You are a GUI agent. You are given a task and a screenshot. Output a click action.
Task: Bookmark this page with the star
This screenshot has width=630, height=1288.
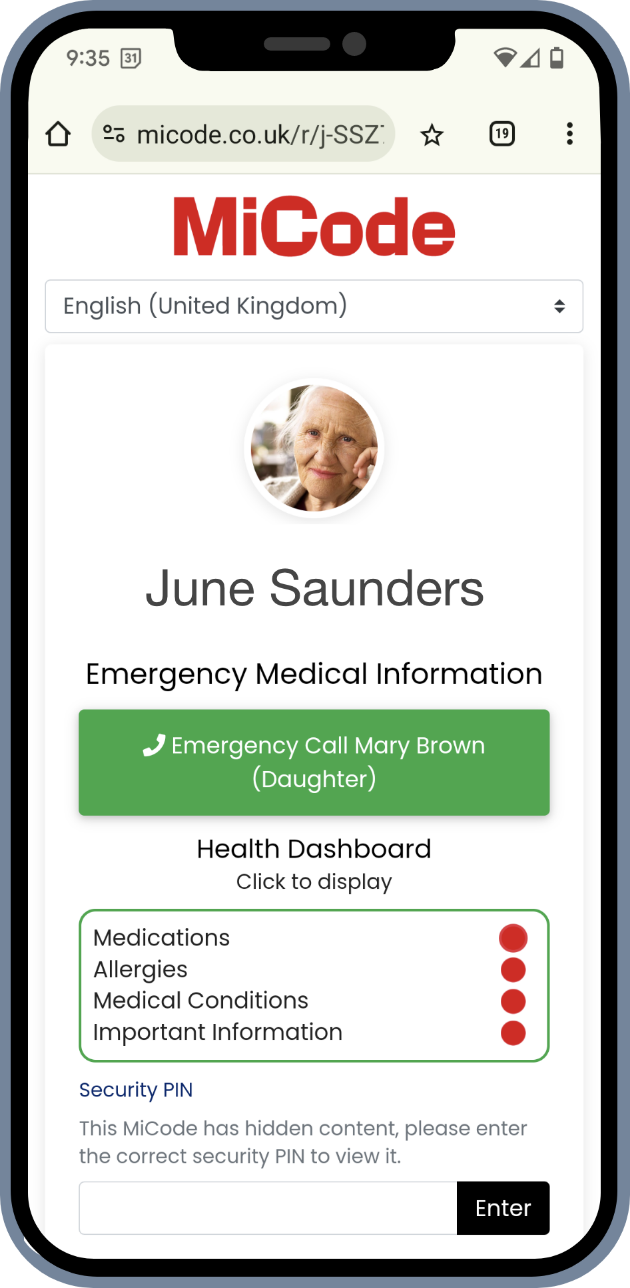click(x=431, y=135)
